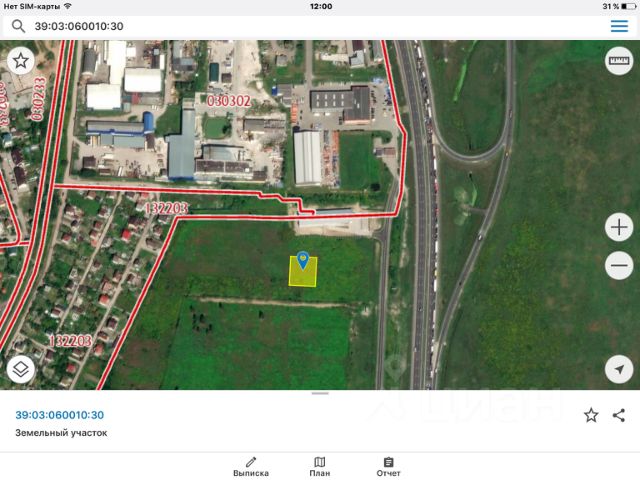Open the favorites star on the map
Image resolution: width=640 pixels, height=480 pixels.
click(21, 61)
